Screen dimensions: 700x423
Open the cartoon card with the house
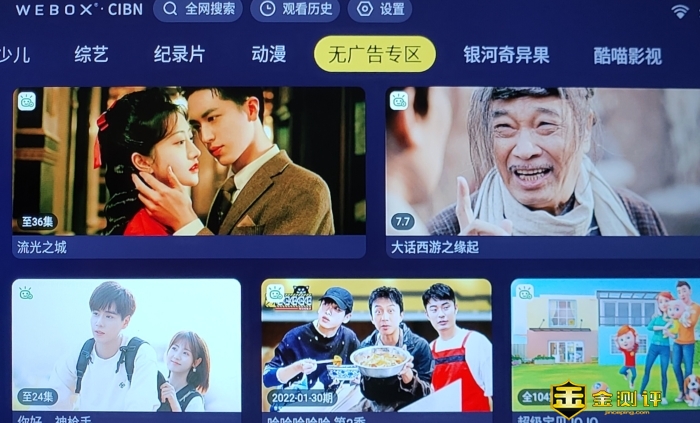[604, 345]
